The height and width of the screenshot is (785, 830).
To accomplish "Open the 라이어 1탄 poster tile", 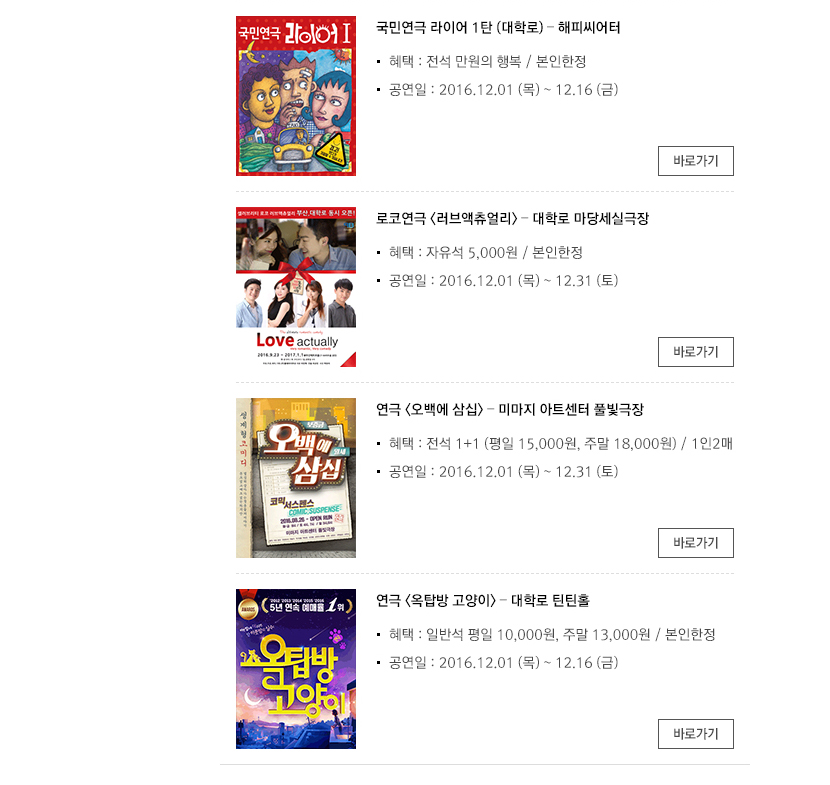I will coord(296,96).
